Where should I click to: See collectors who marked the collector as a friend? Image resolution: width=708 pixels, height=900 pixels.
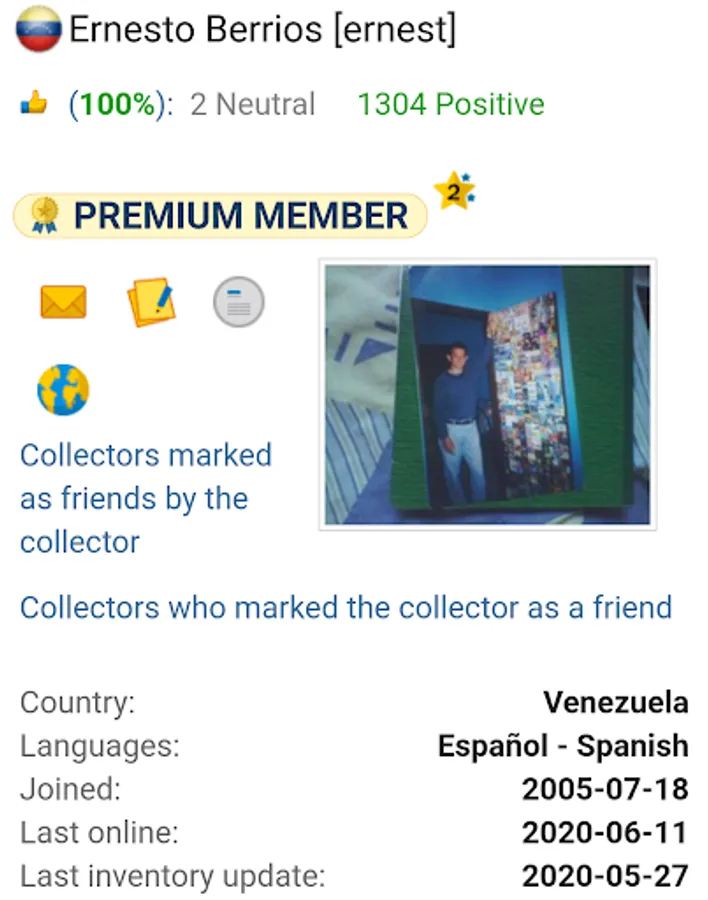(346, 607)
